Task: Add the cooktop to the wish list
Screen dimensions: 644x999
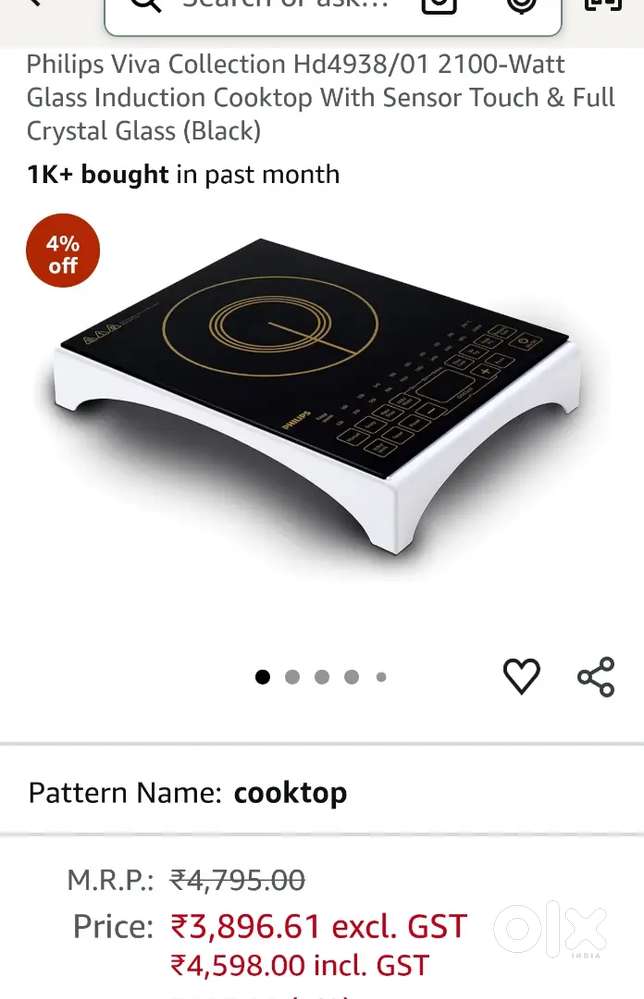Action: click(x=521, y=677)
